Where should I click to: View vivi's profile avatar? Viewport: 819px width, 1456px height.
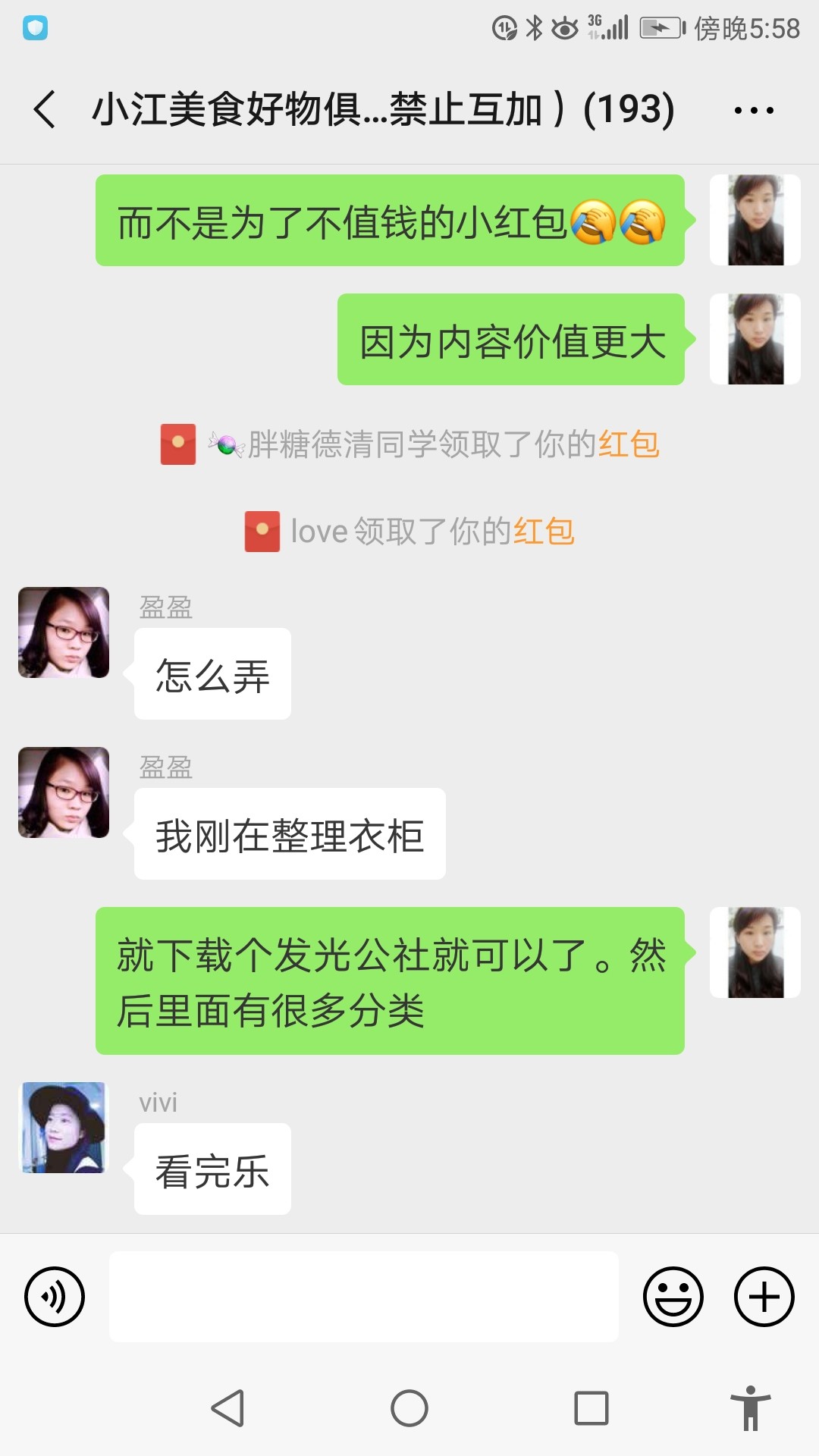point(64,1128)
